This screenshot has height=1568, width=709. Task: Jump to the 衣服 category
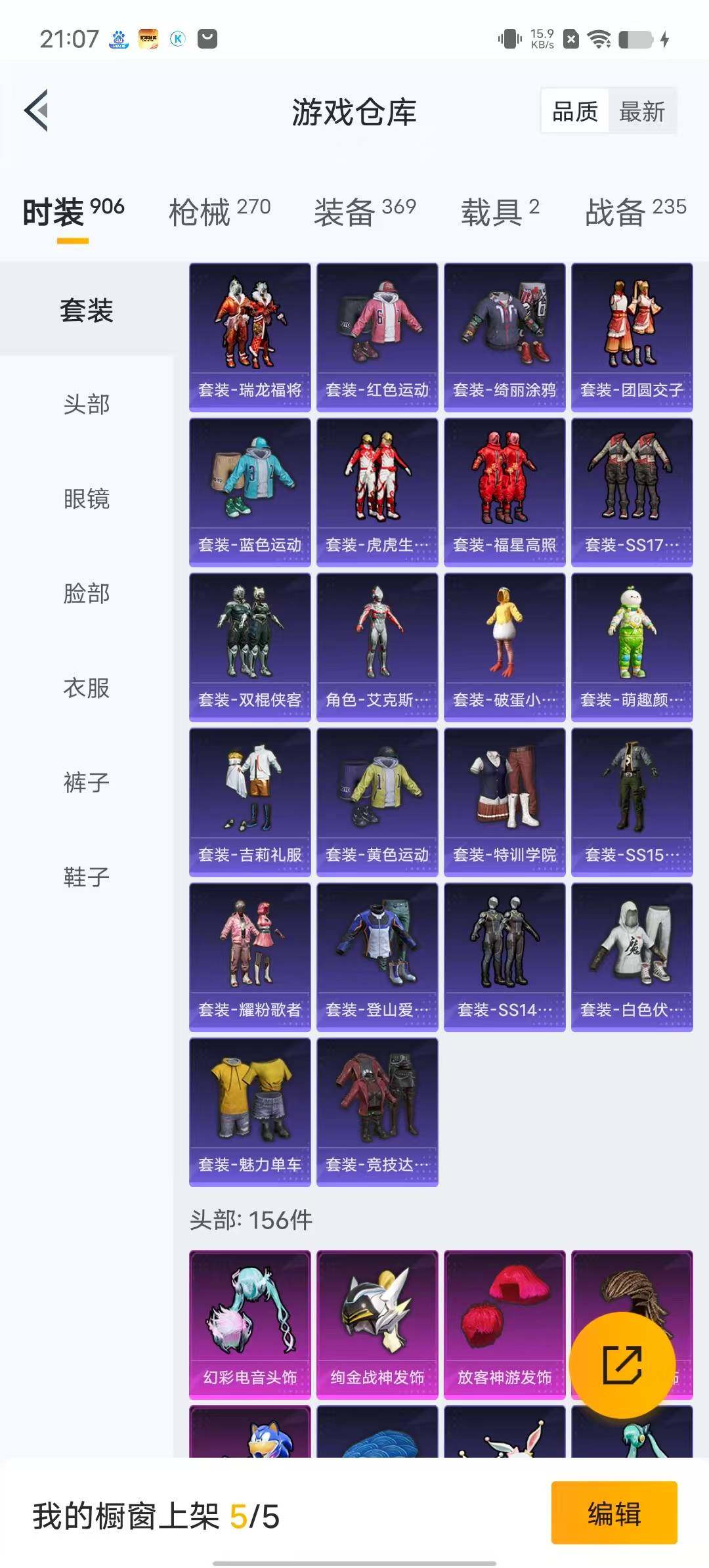tap(86, 688)
